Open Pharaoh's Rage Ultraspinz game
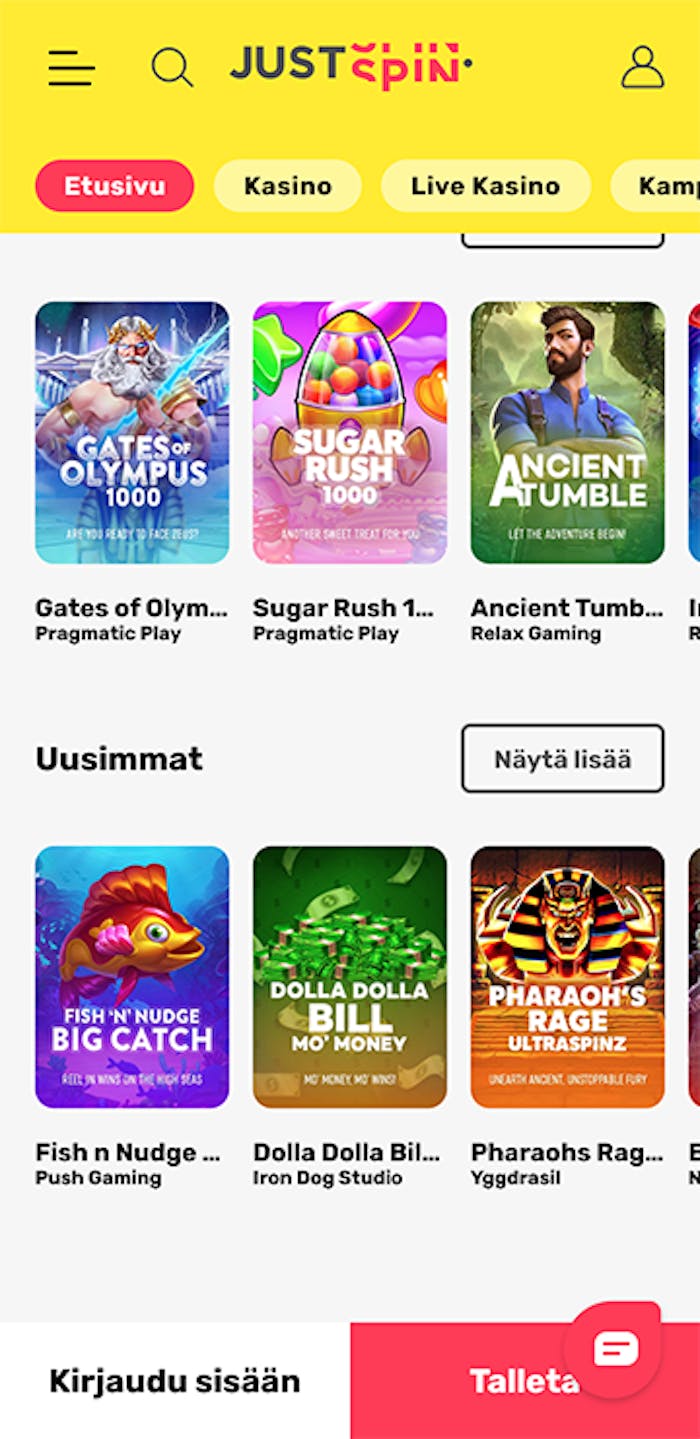Viewport: 700px width, 1439px height. [567, 977]
